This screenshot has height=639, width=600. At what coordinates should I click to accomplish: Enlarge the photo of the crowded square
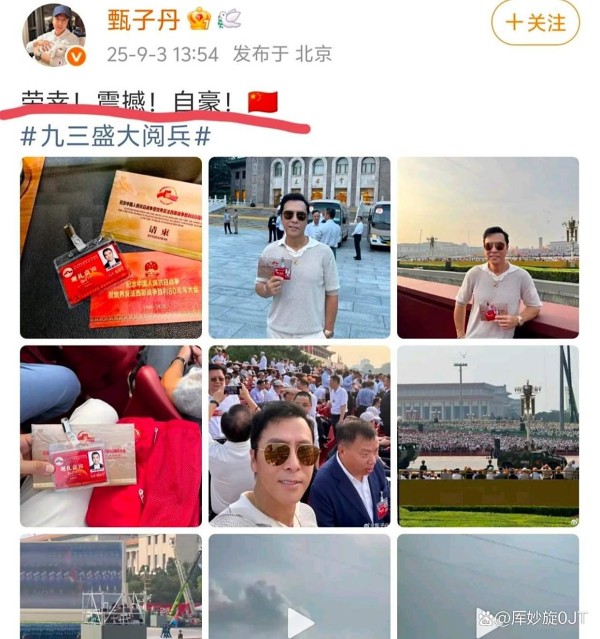coord(487,436)
